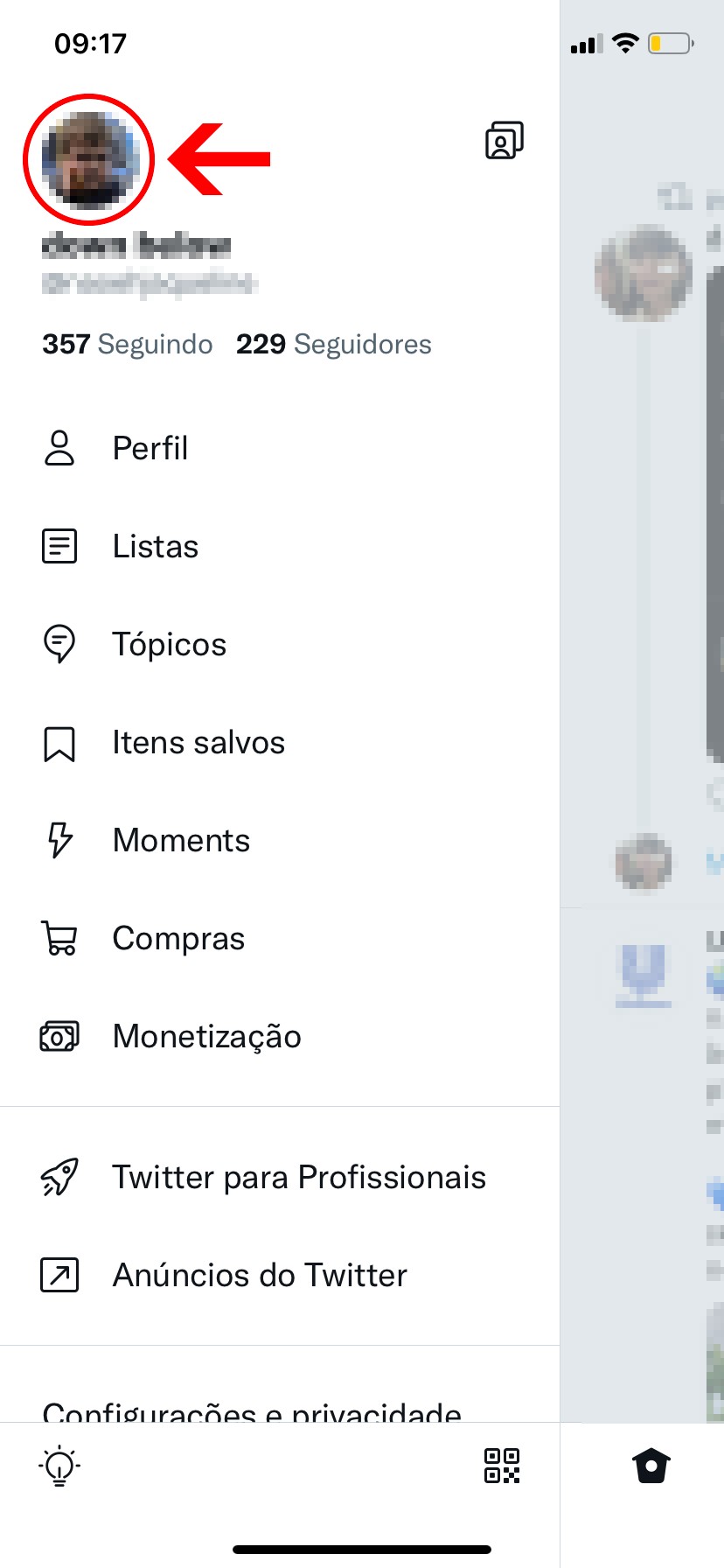Open Anúncios do Twitter

(x=260, y=1275)
